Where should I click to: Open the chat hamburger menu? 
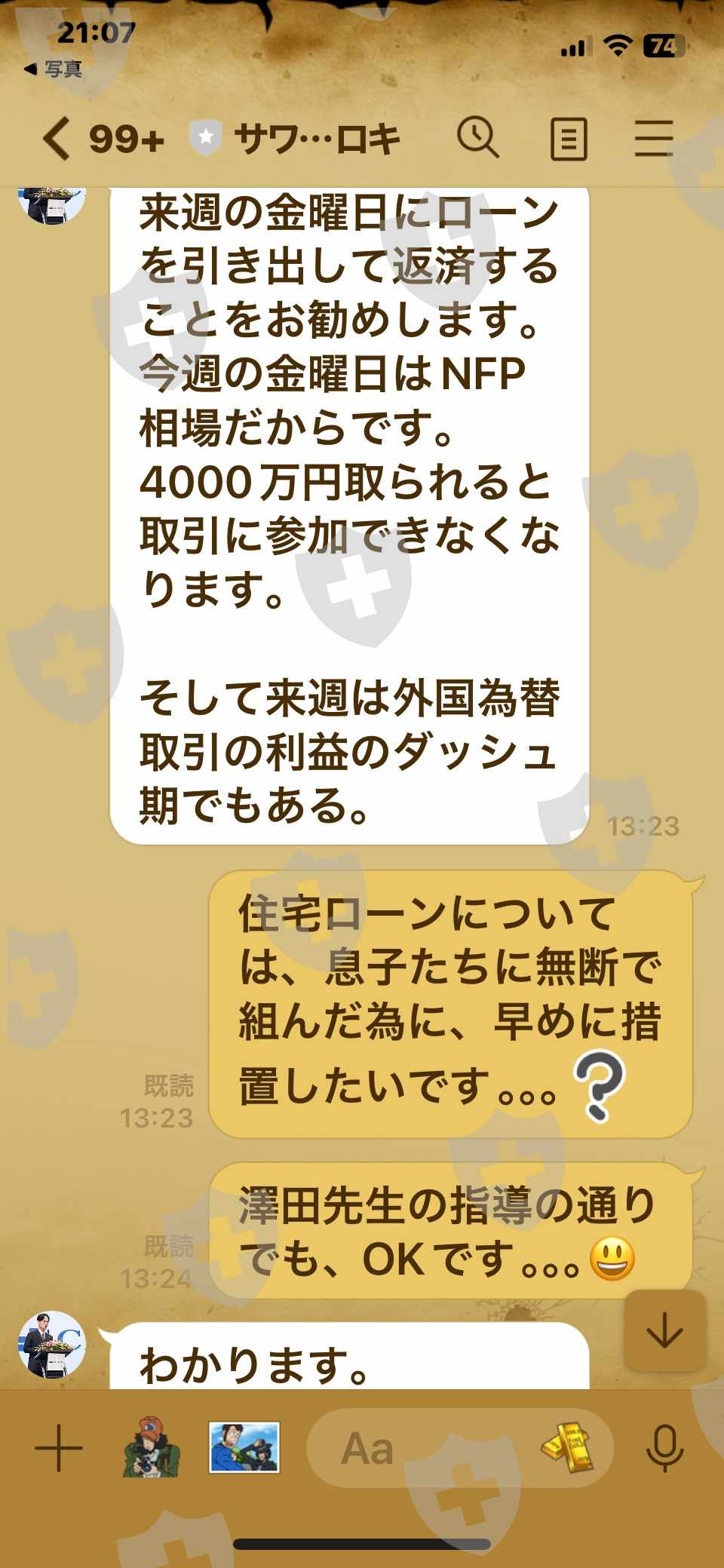coord(654,139)
